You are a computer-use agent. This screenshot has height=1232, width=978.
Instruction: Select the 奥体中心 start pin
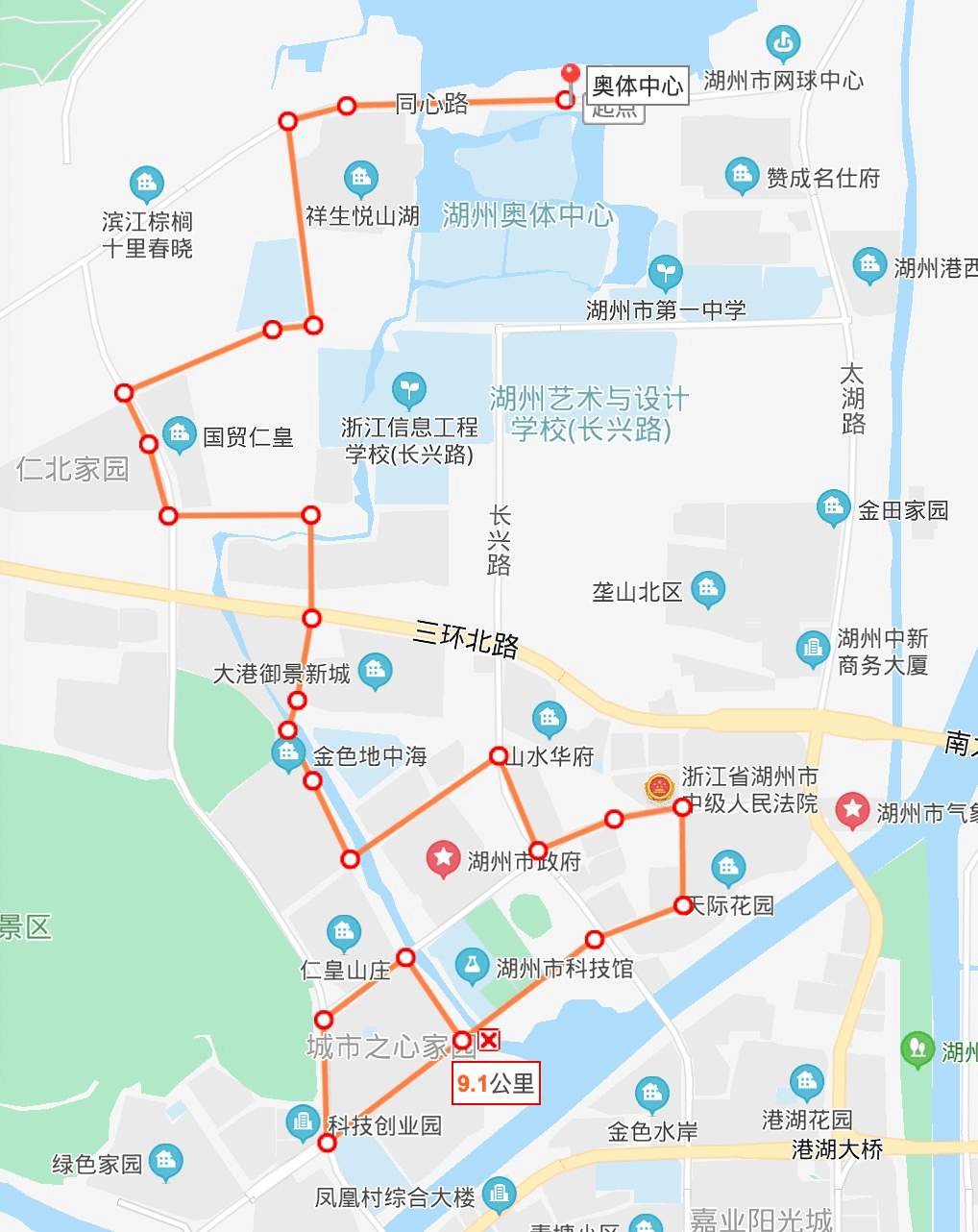click(x=570, y=76)
